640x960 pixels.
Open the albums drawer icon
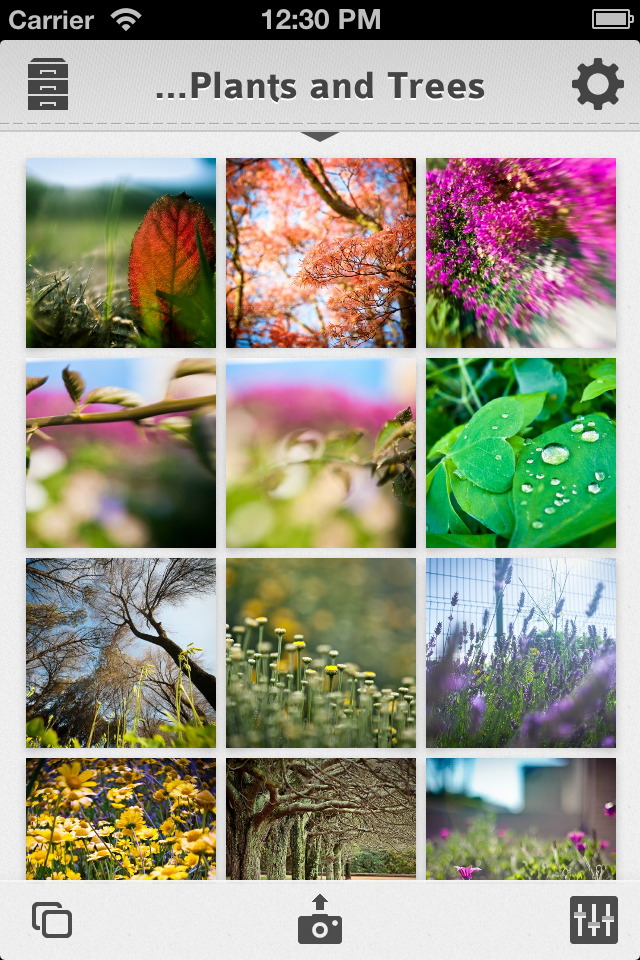[49, 85]
